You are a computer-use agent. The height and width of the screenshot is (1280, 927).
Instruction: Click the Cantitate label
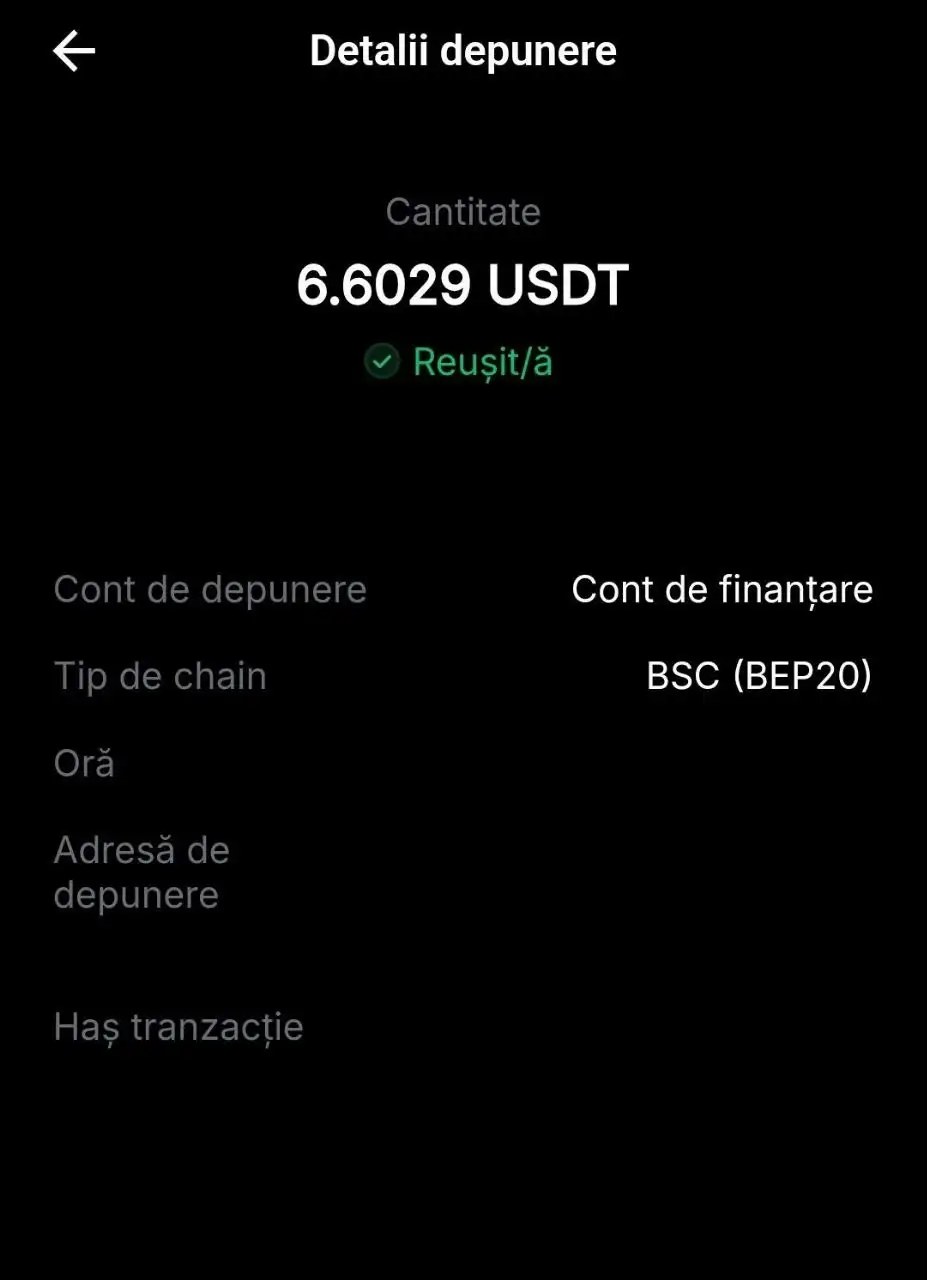coord(463,211)
